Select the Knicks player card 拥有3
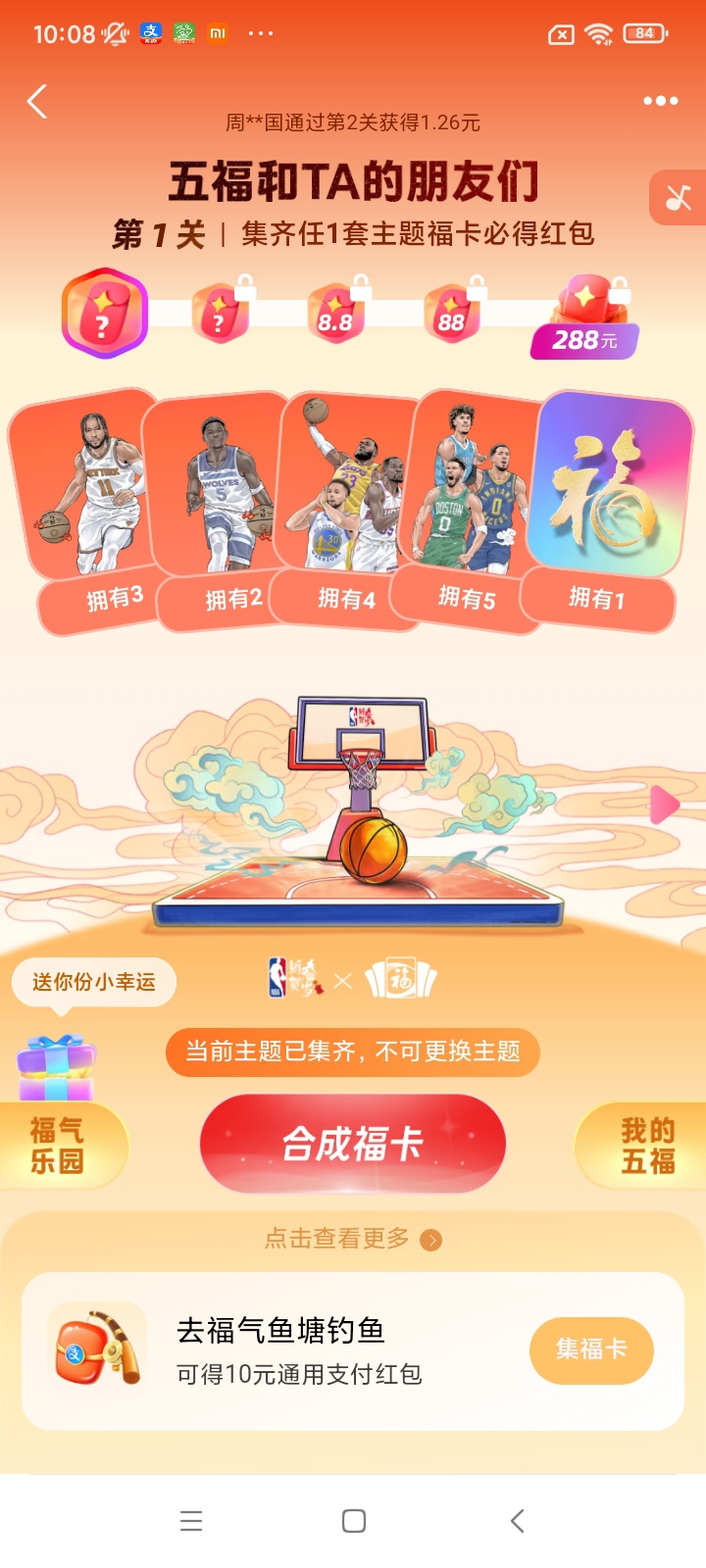The height and width of the screenshot is (1568, 706). tap(83, 490)
